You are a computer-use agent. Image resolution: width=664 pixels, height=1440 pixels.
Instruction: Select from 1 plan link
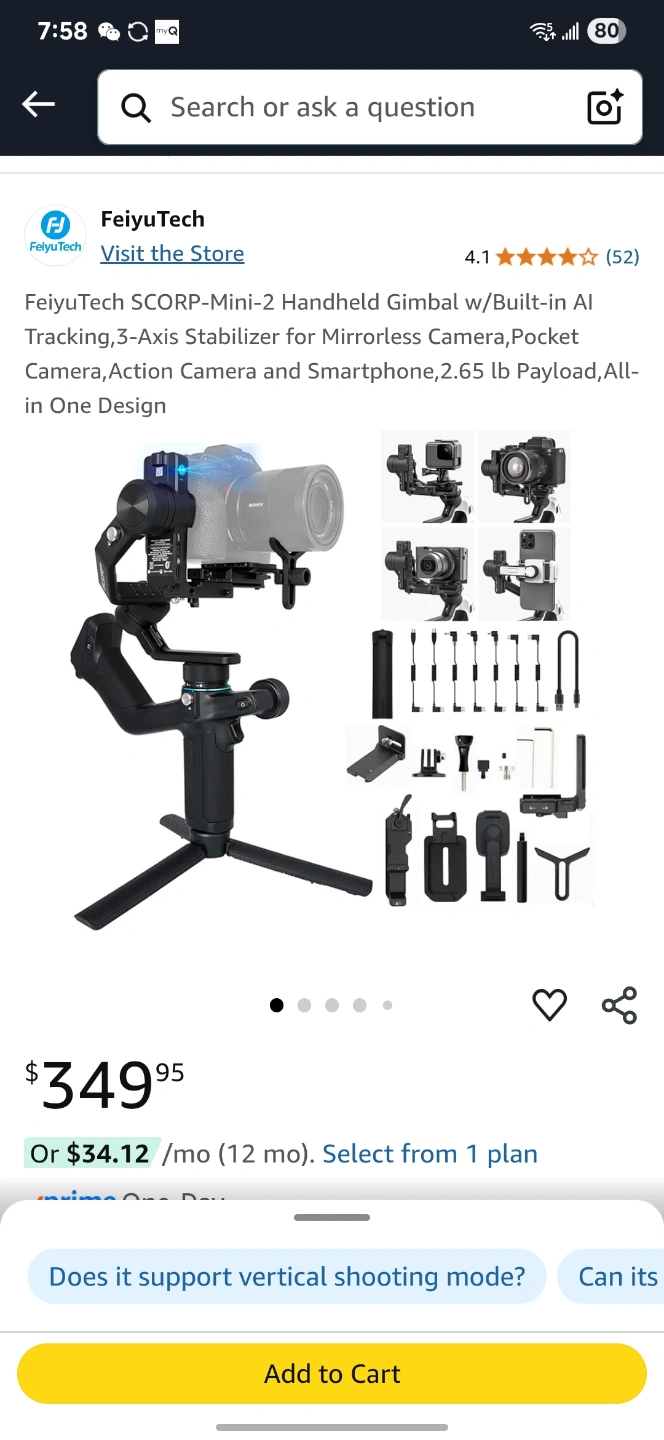coord(430,1154)
